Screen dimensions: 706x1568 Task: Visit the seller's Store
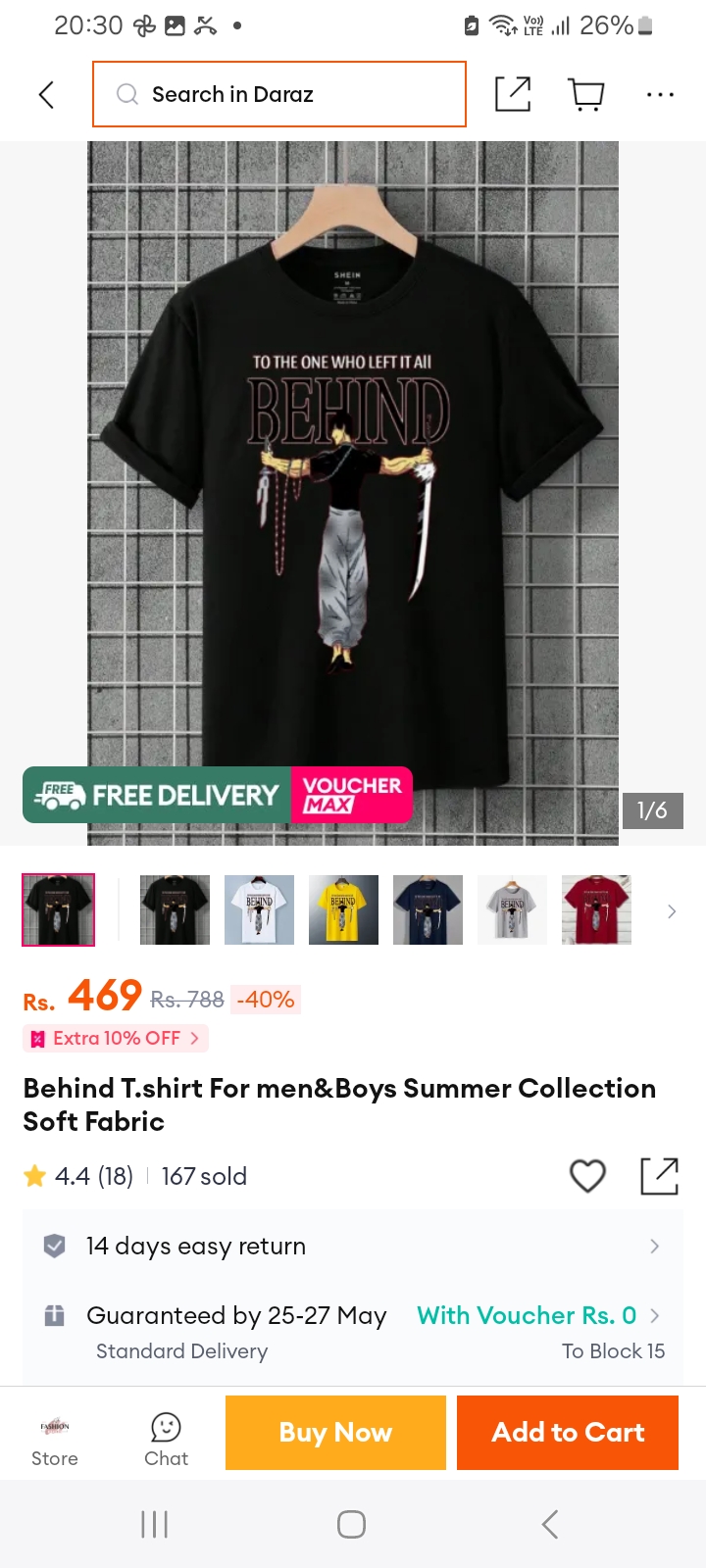[x=55, y=1439]
